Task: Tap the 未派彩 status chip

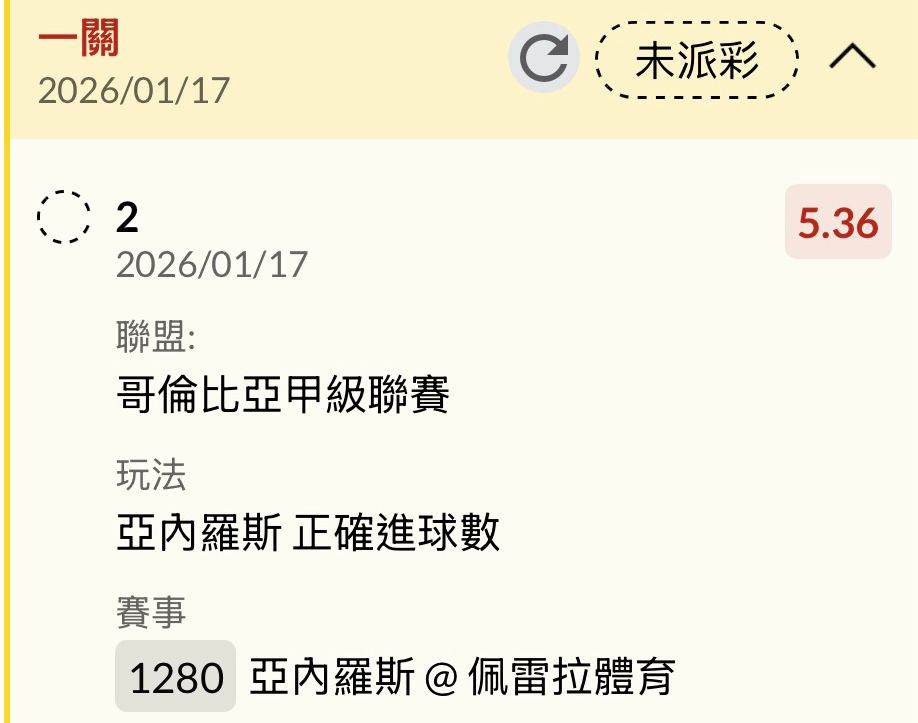Action: tap(697, 60)
